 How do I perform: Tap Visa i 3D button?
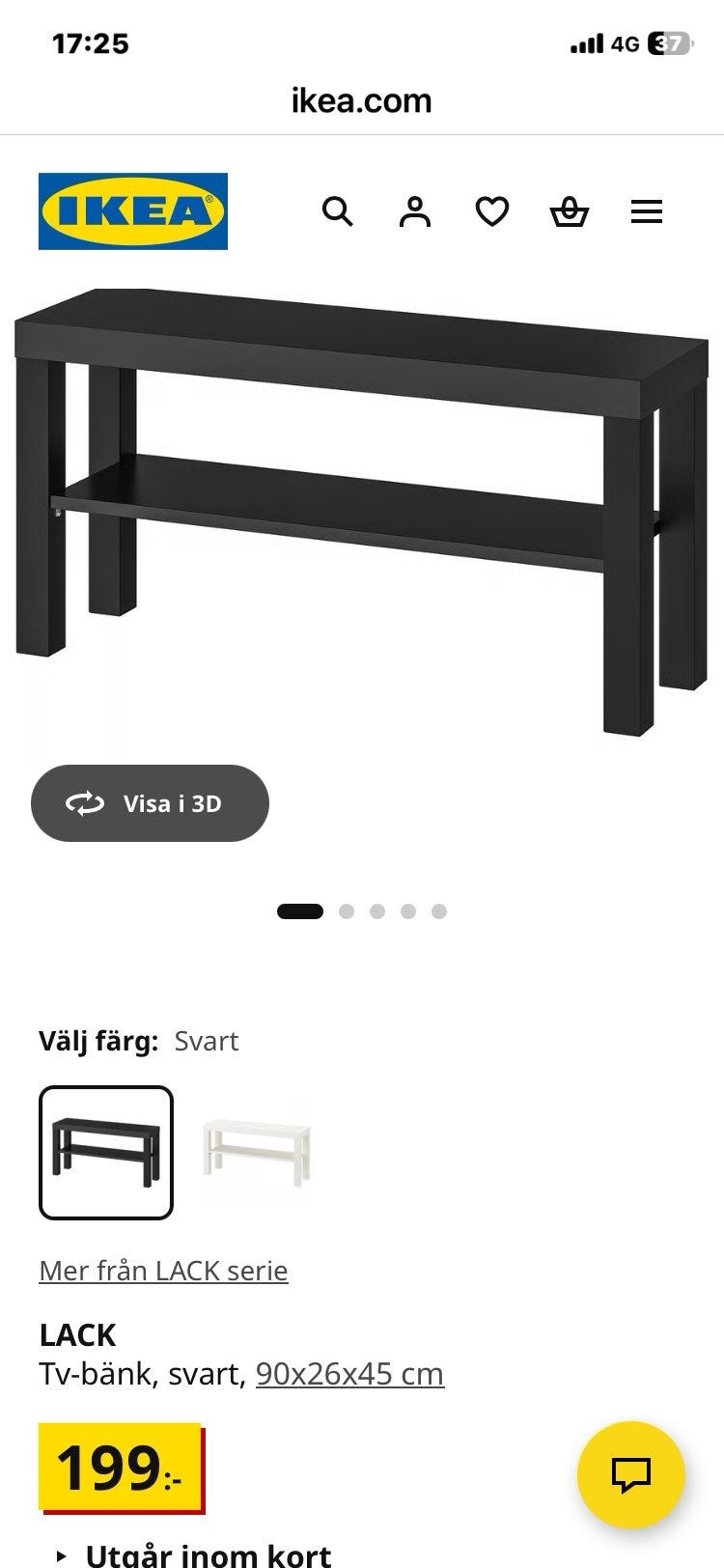pos(150,803)
